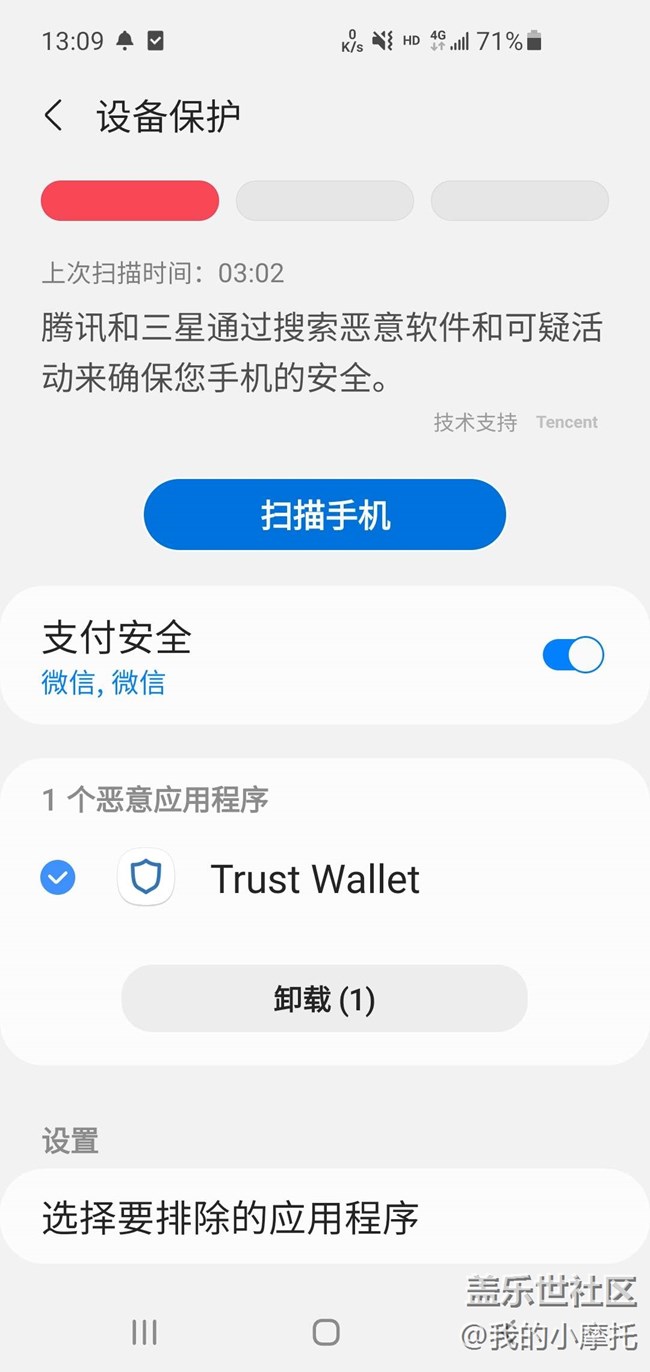Go back from 设备保护 screen
The image size is (650, 1372).
(x=54, y=116)
